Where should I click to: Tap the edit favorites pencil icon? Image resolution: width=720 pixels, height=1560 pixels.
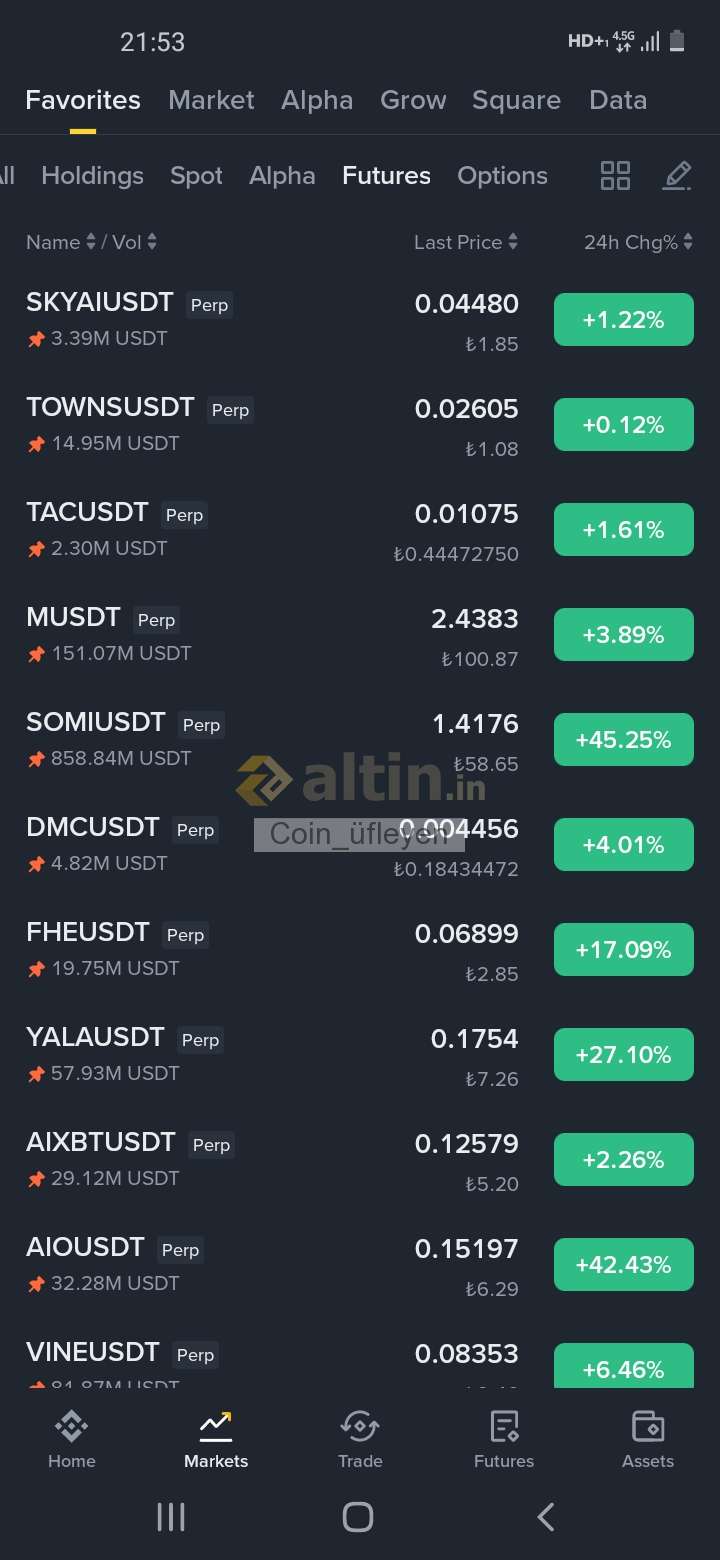[677, 175]
